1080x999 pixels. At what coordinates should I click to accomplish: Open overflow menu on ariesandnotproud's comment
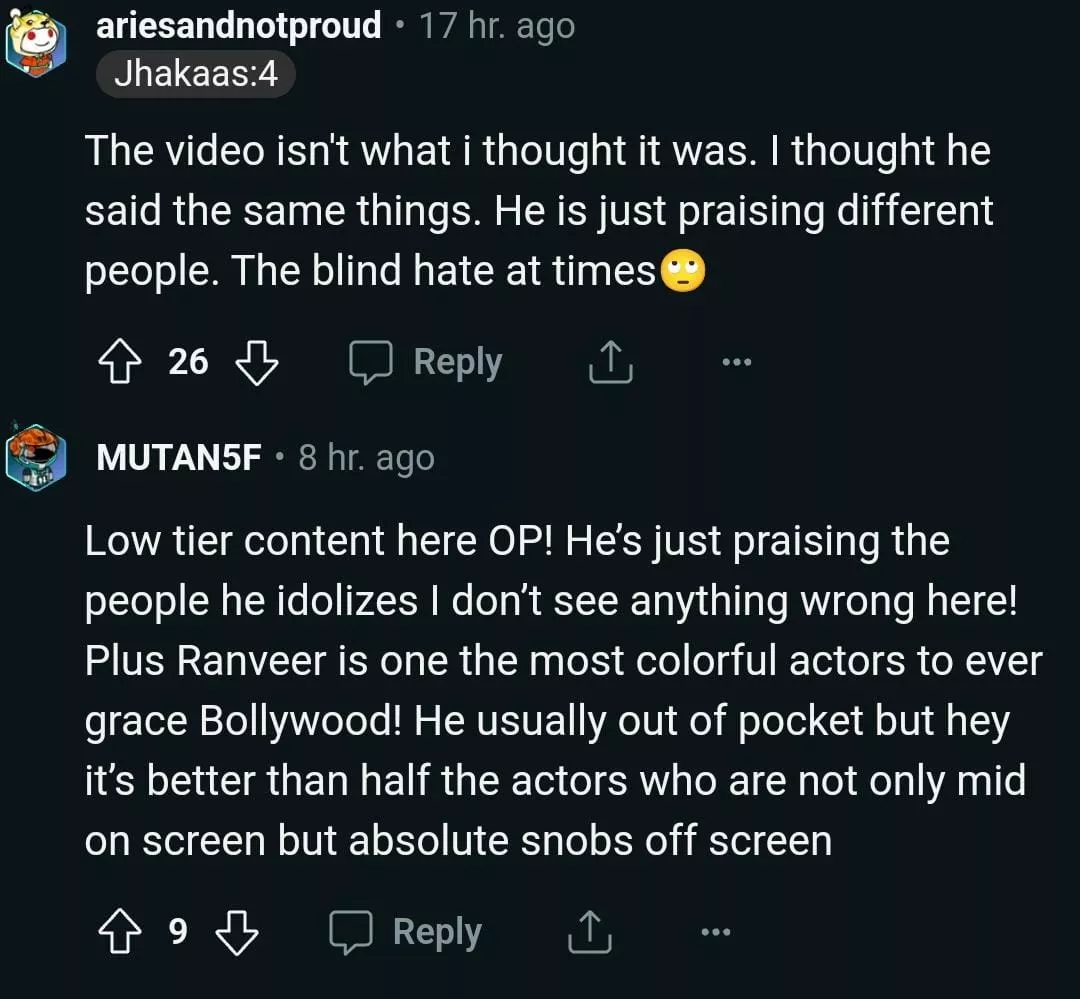[x=736, y=362]
